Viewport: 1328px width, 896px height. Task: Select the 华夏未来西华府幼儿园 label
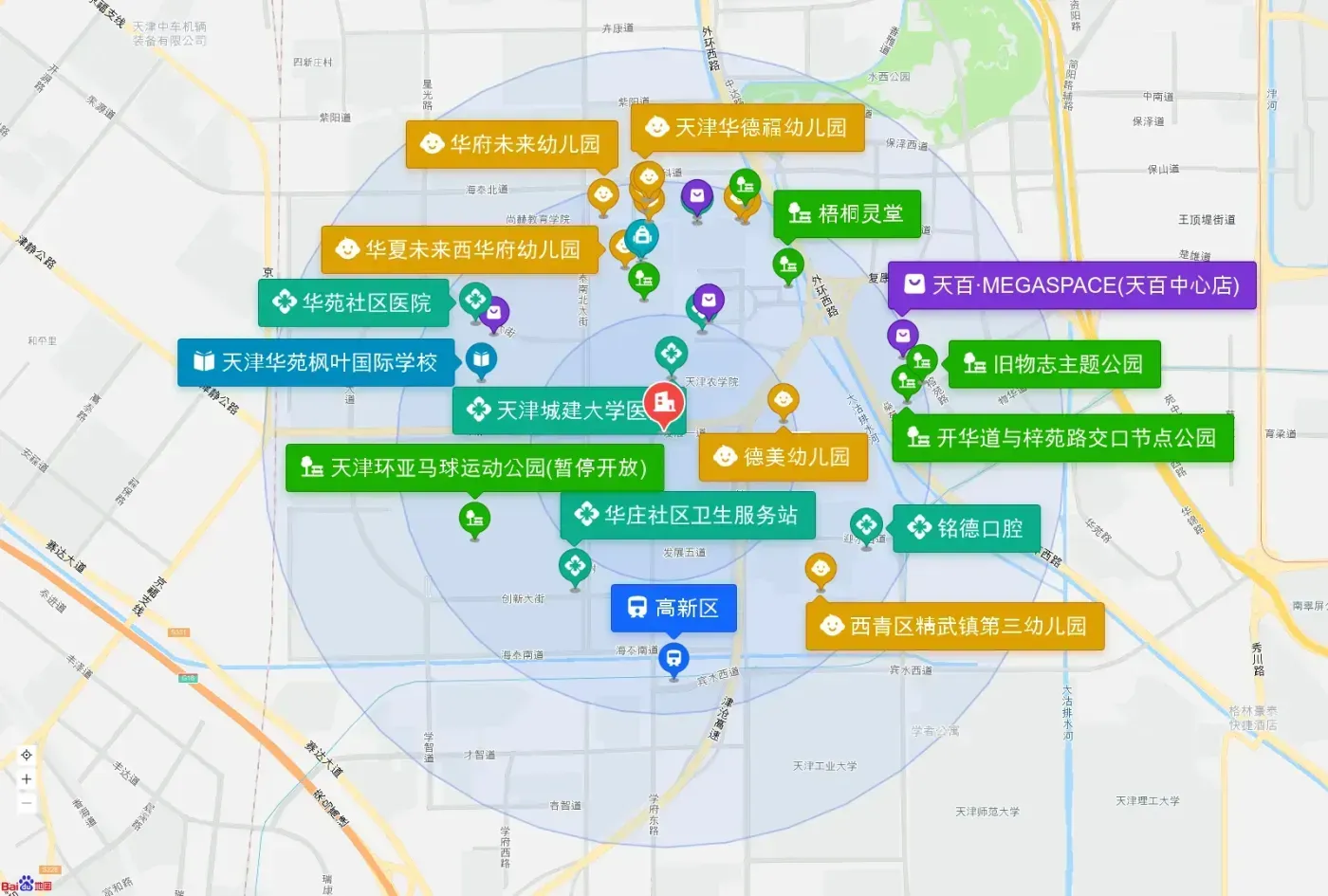460,249
